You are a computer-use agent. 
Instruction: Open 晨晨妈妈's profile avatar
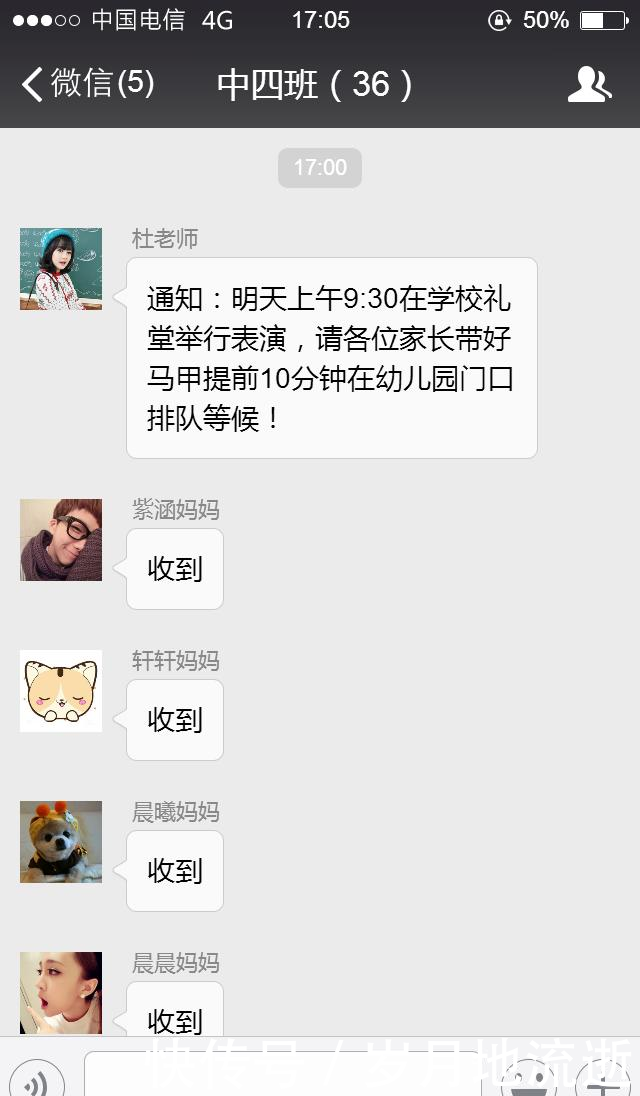61,992
